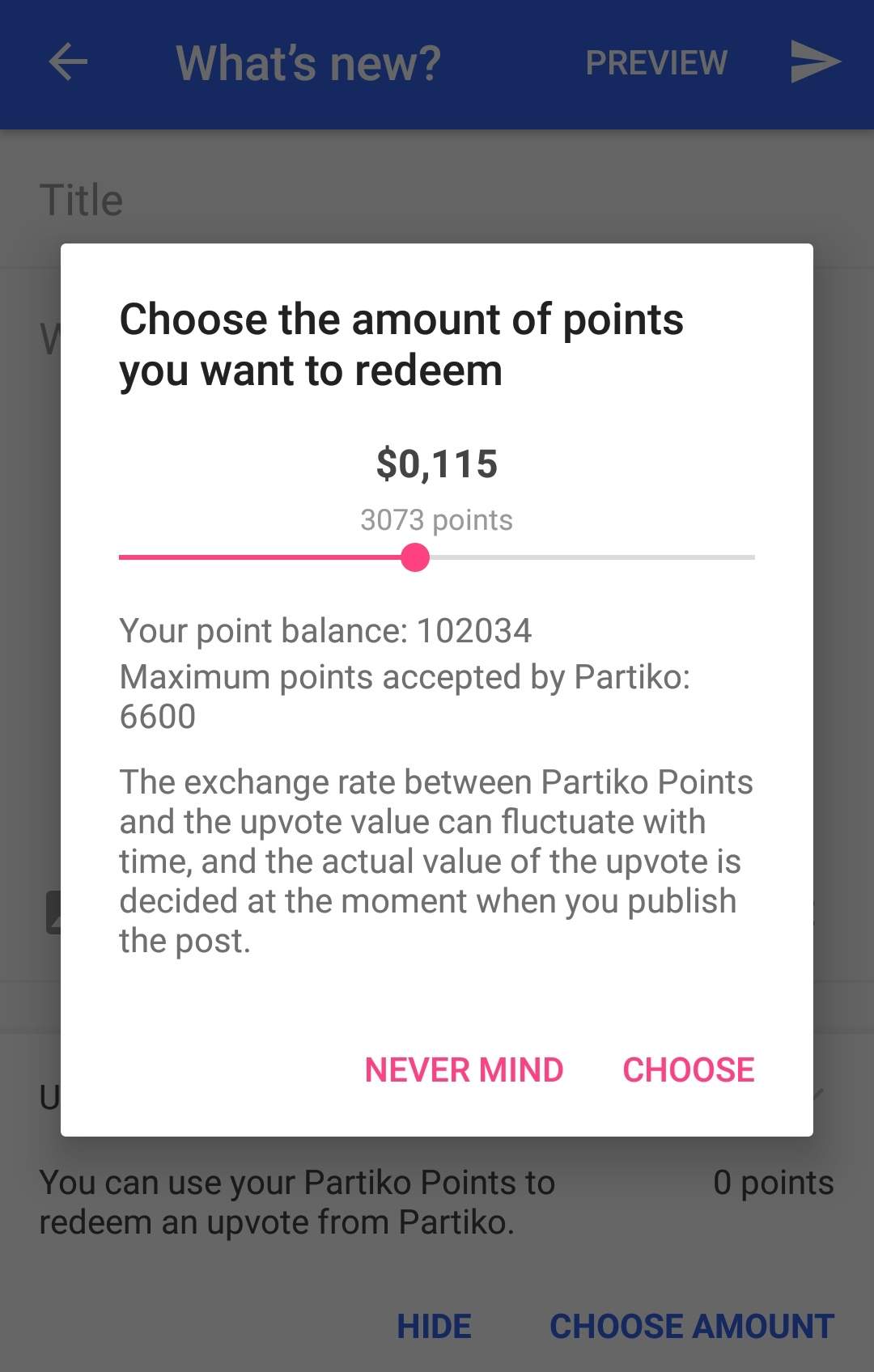Dismiss dialog via NEVER MIND

pyautogui.click(x=464, y=1069)
